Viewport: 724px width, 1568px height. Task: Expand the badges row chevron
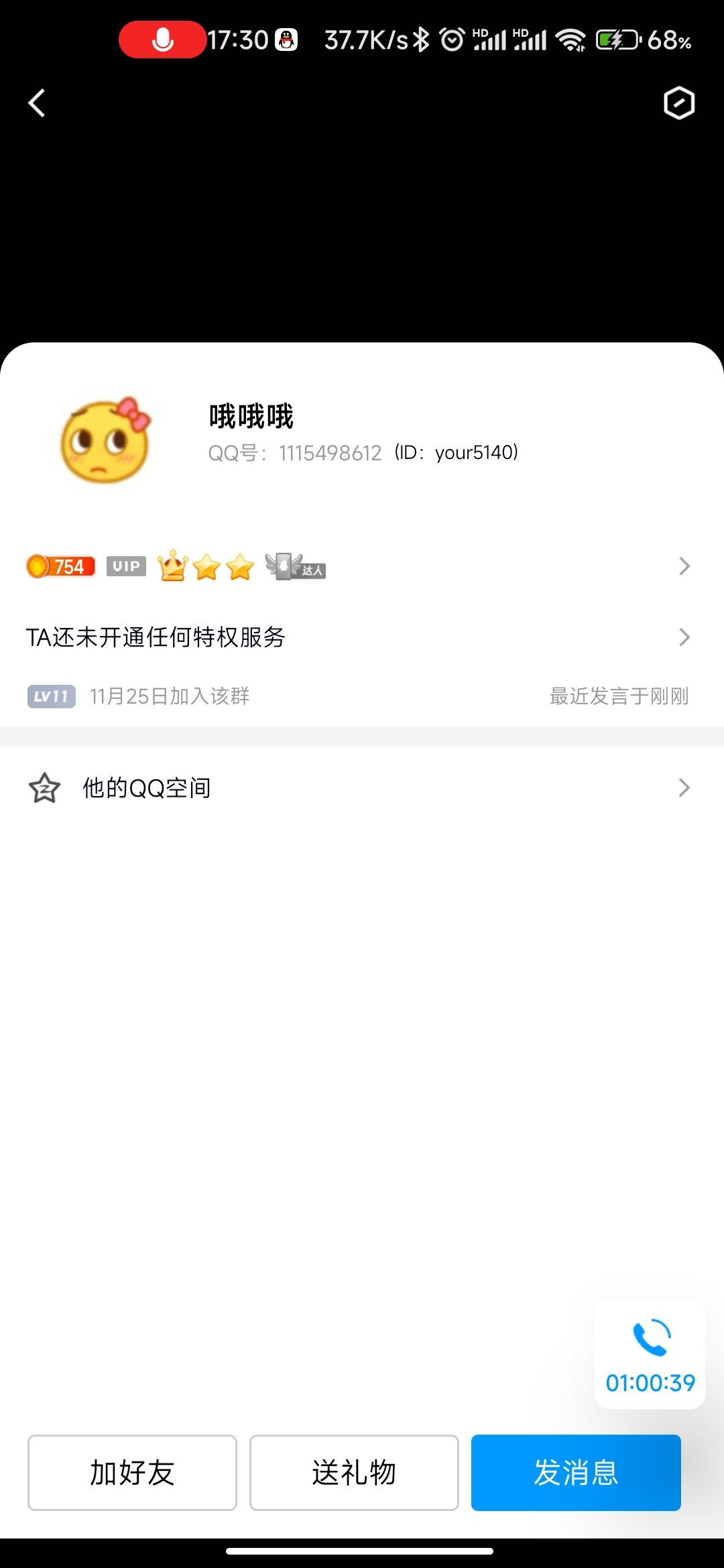(684, 566)
